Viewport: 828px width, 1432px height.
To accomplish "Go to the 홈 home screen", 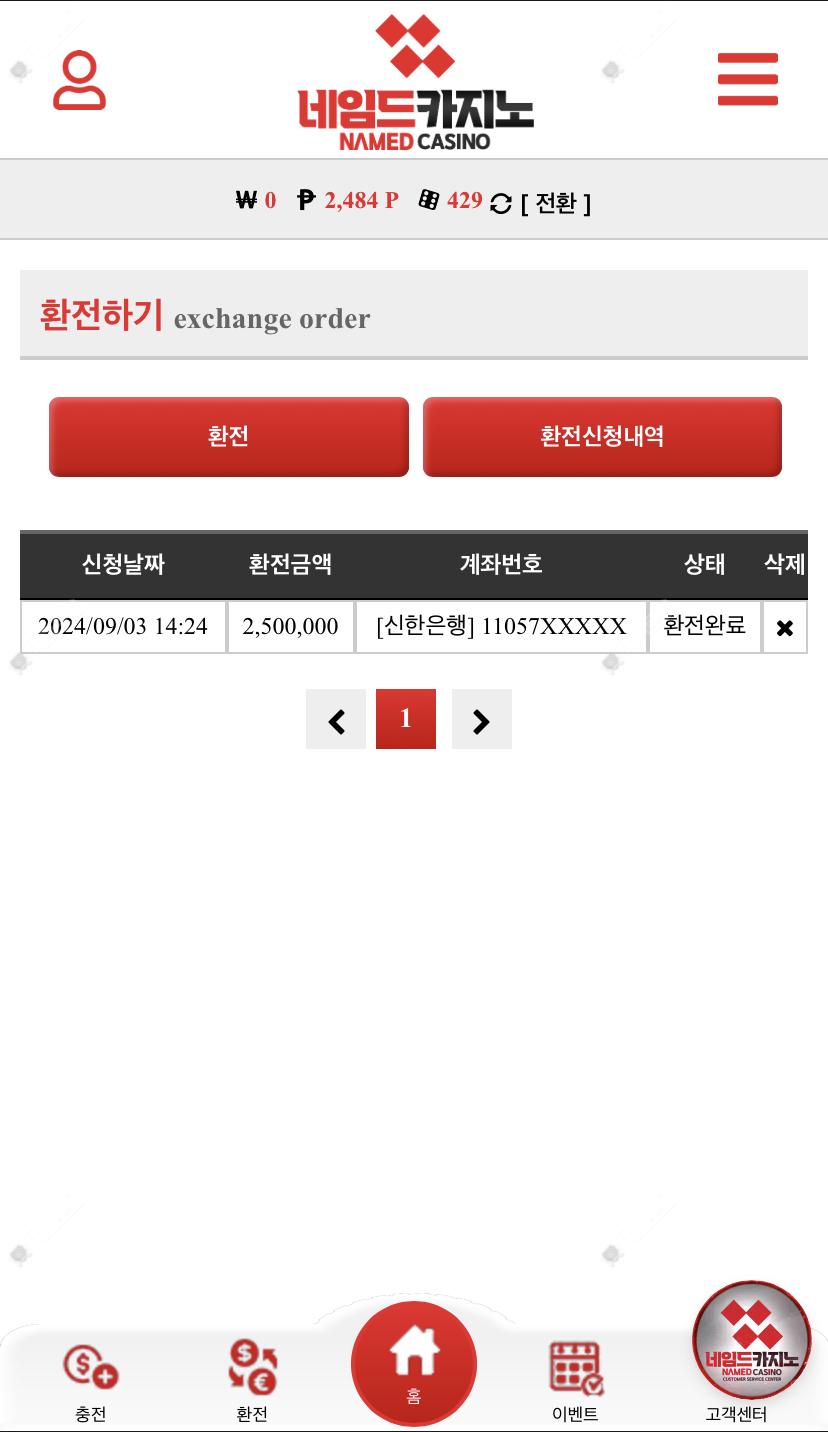I will click(414, 1364).
